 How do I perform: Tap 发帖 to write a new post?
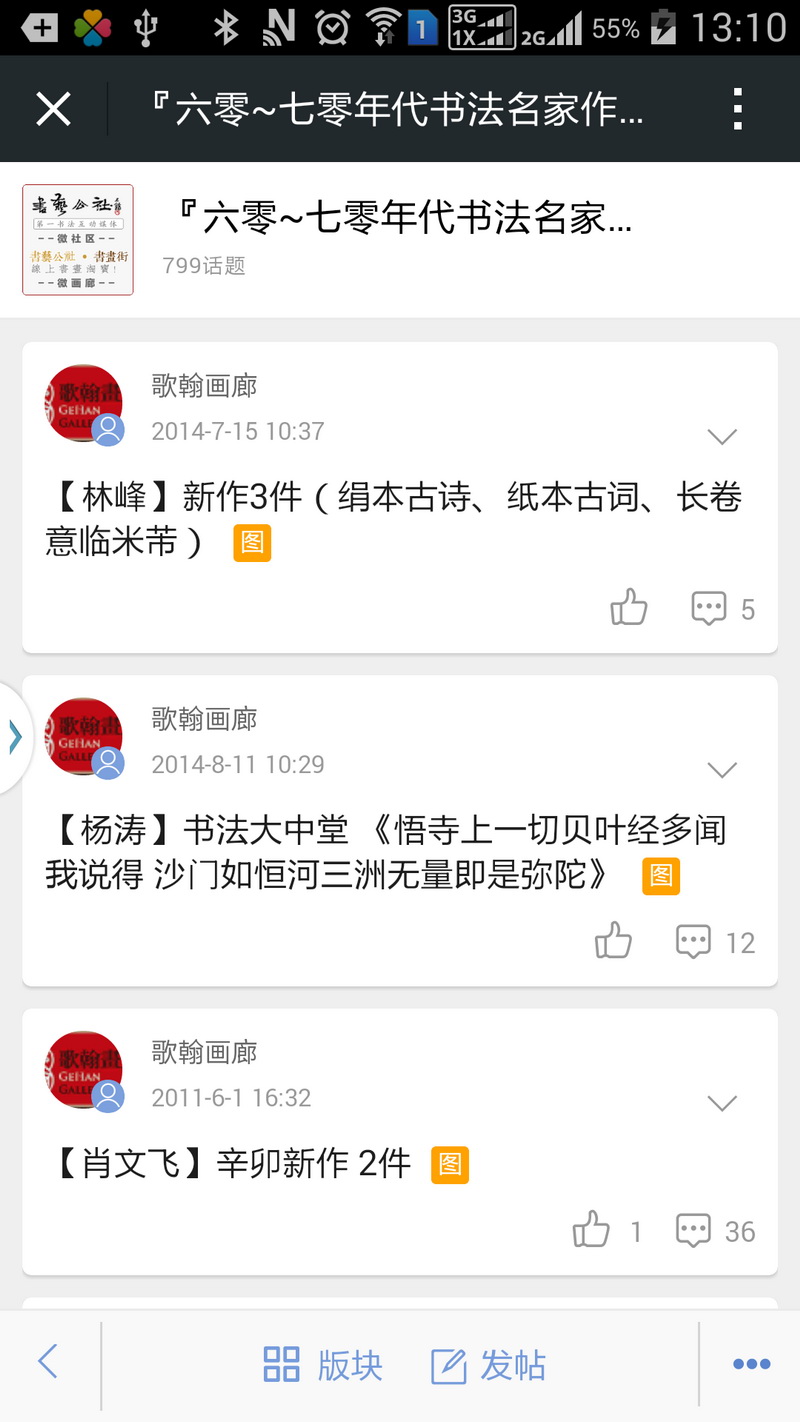(488, 1365)
